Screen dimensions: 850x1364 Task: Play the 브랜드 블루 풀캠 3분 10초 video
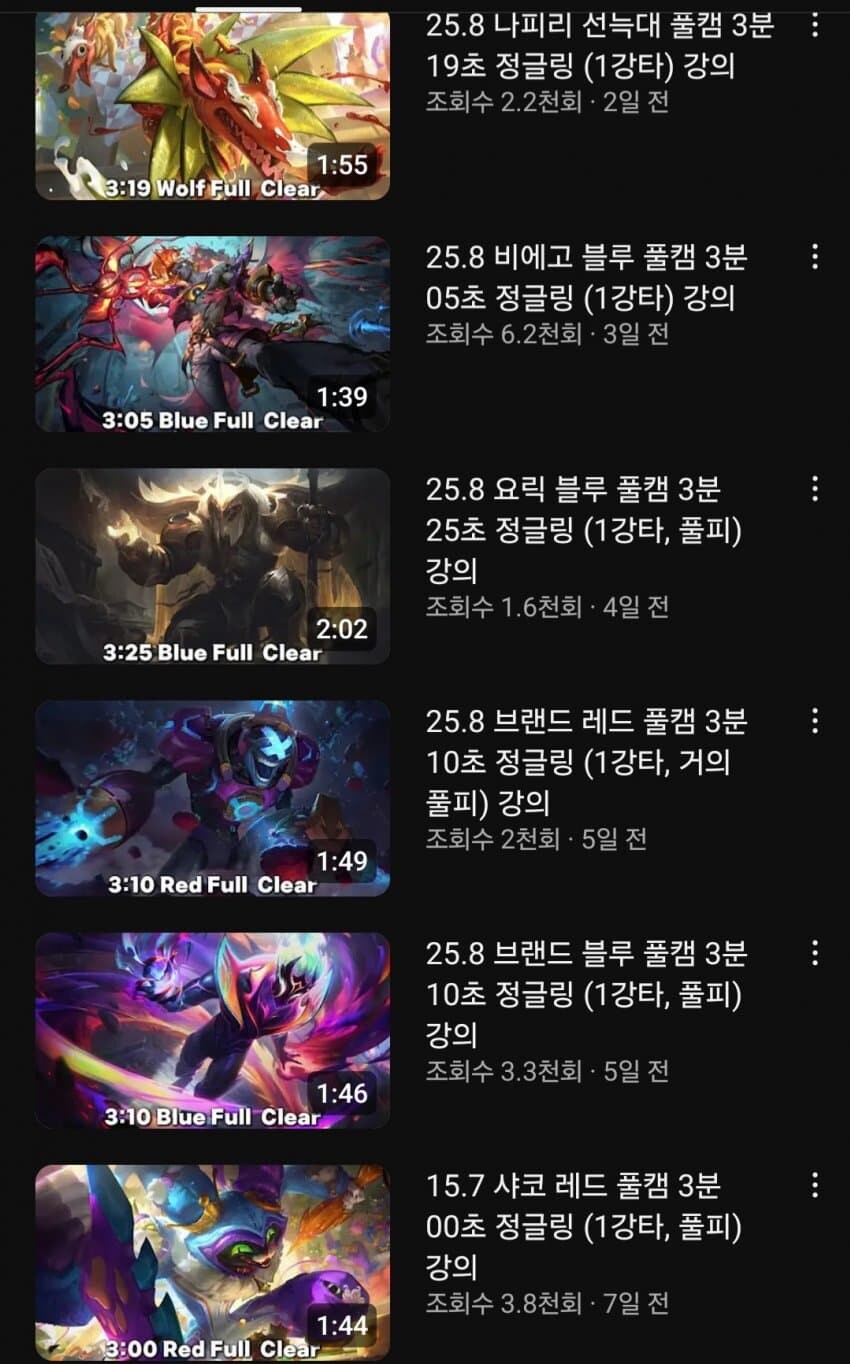tap(212, 1030)
